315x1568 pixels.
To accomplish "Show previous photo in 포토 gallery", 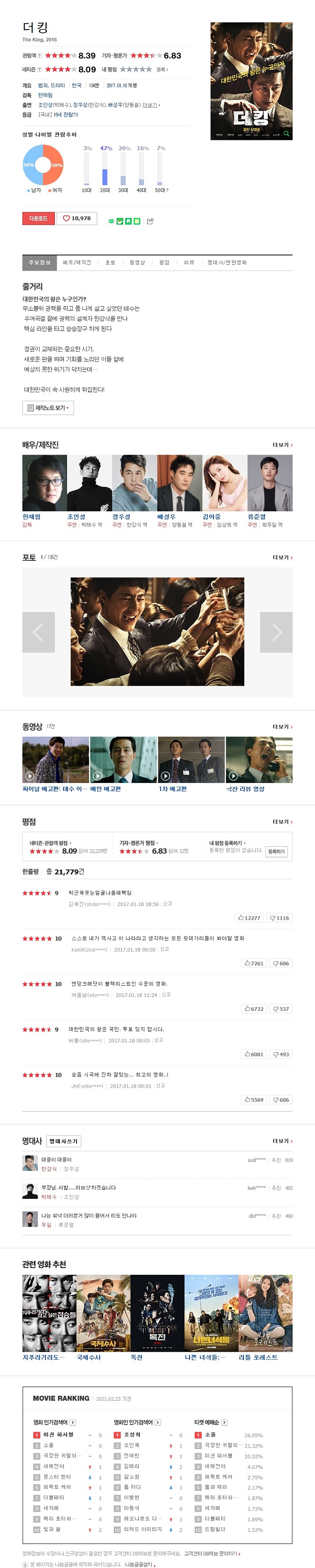I will [x=38, y=632].
